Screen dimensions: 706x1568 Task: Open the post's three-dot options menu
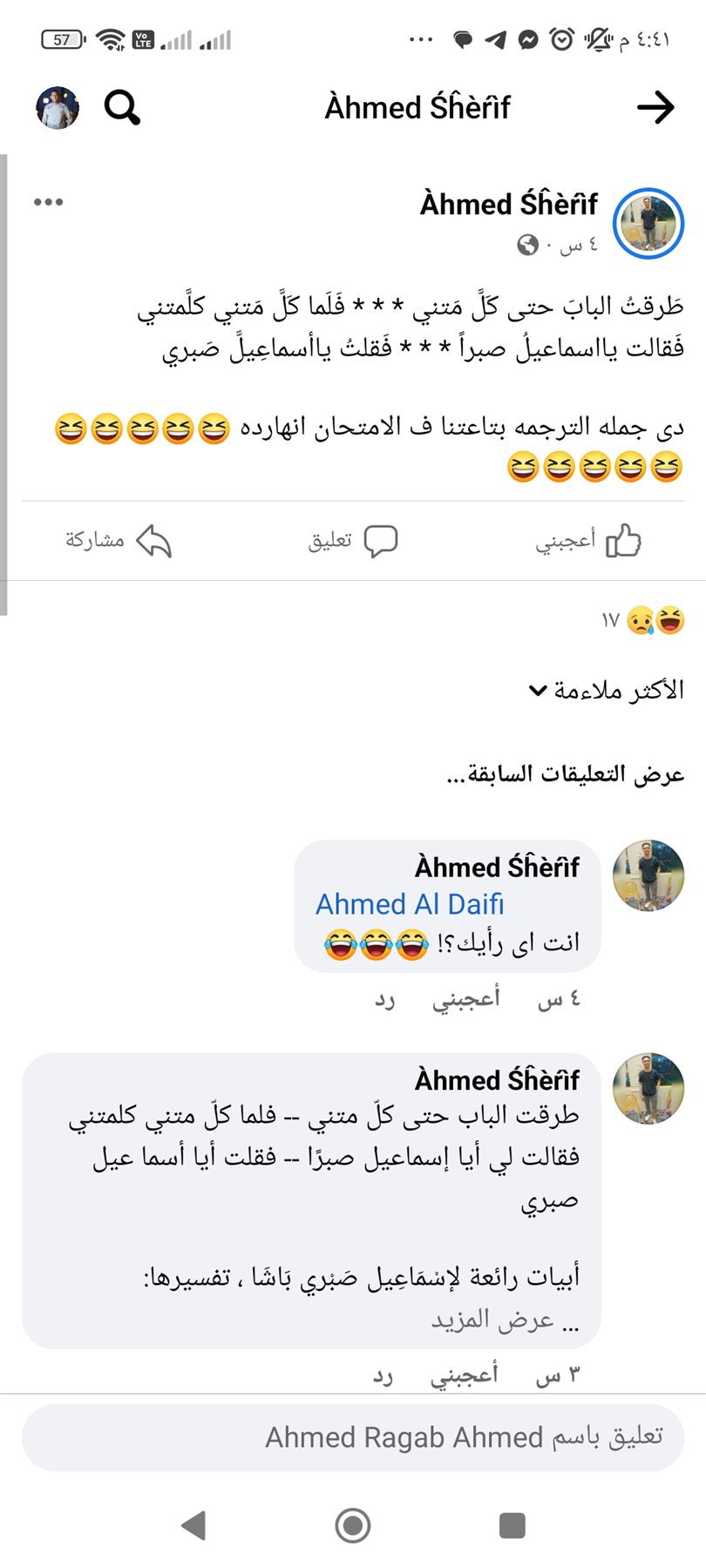(48, 202)
